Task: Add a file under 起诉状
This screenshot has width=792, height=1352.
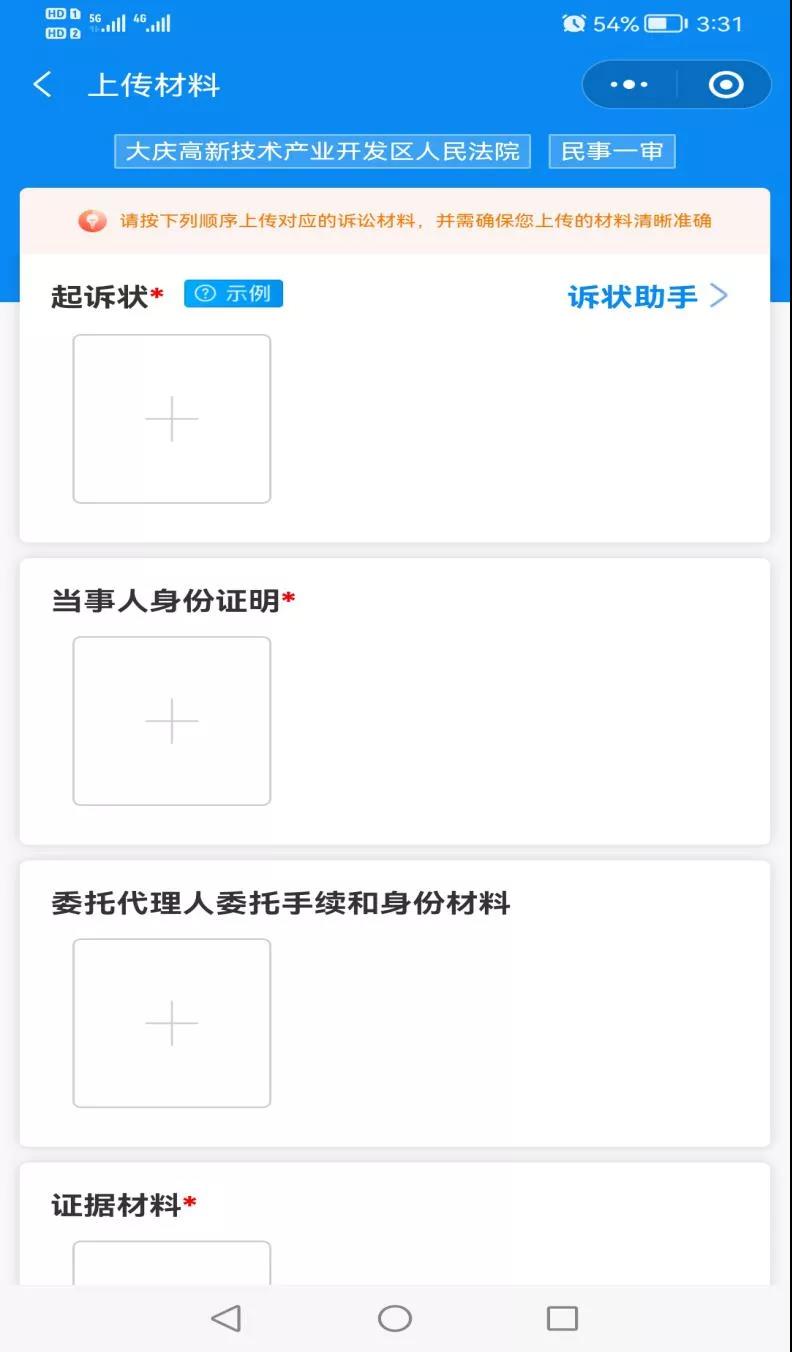Action: [172, 419]
